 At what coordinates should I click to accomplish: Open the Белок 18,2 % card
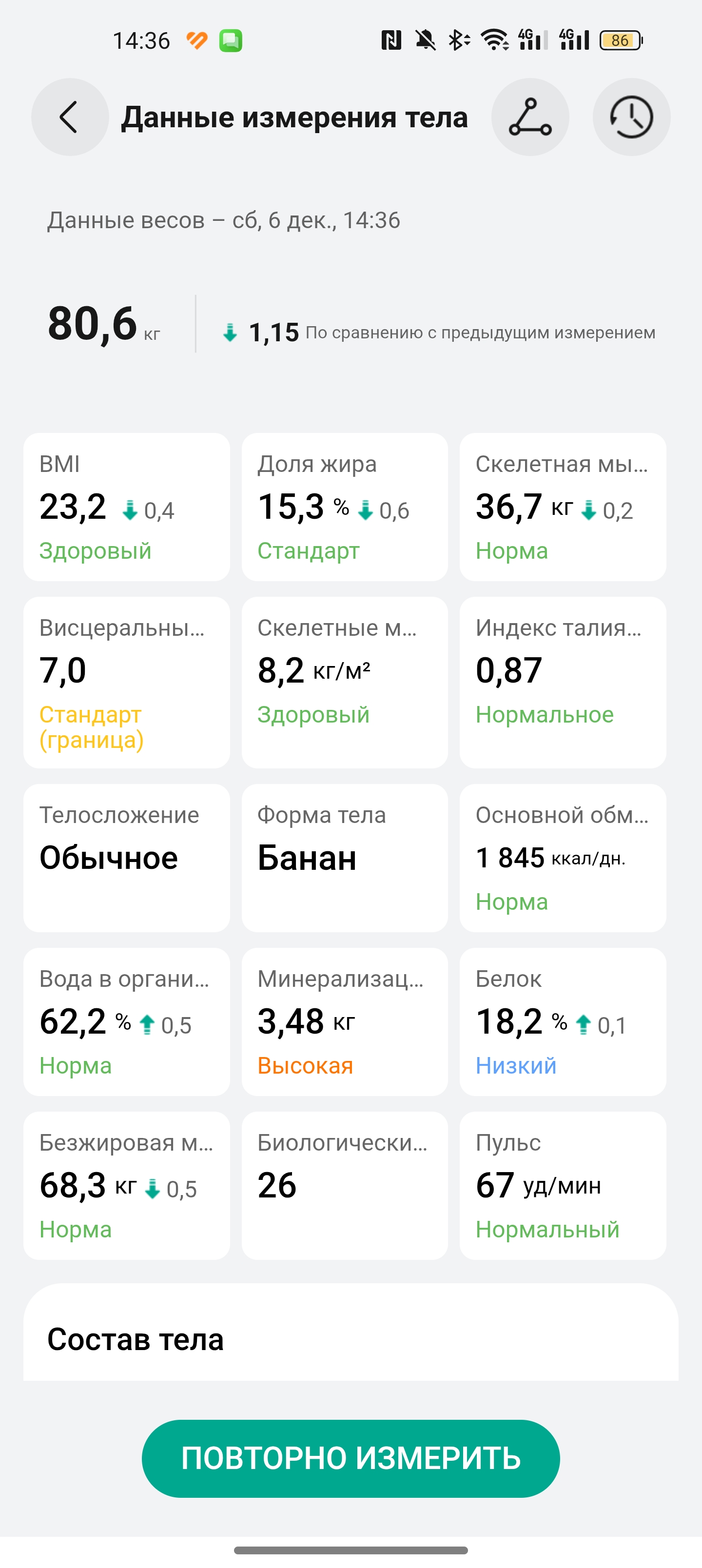563,1021
